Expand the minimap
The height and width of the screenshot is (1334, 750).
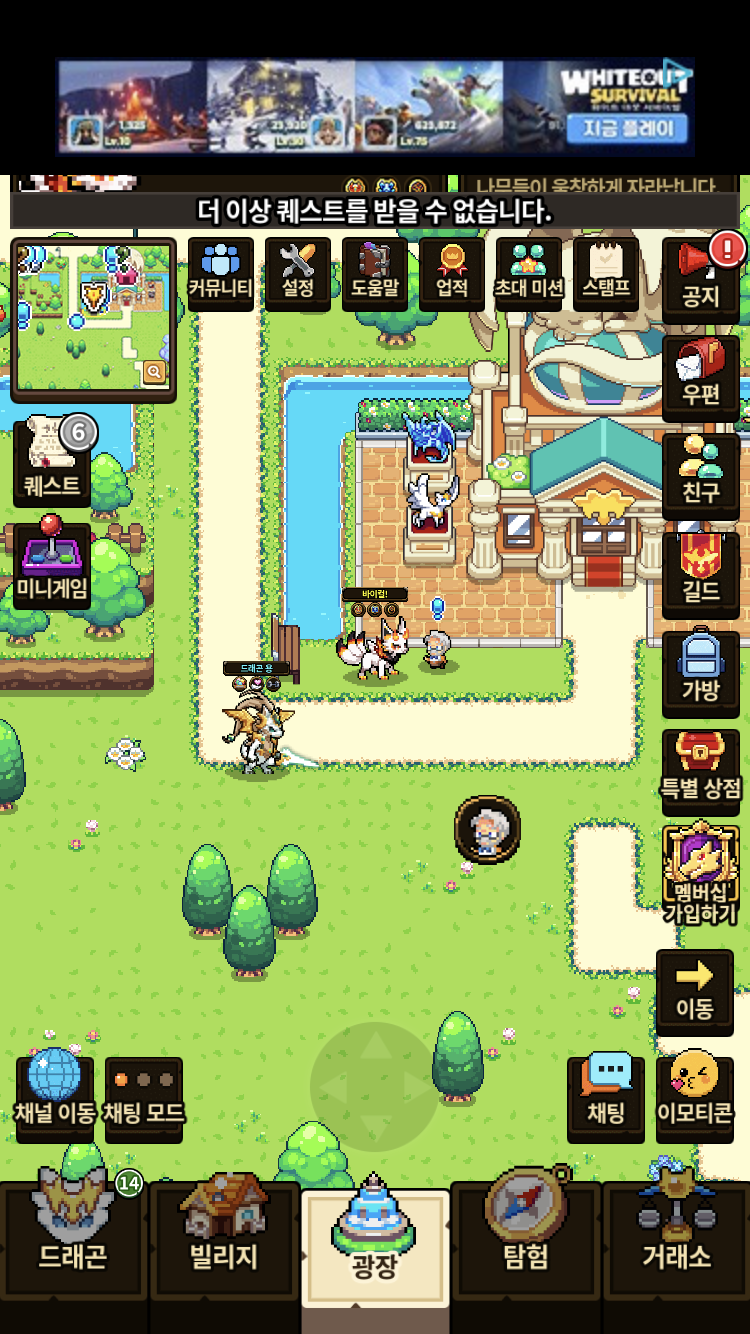154,372
